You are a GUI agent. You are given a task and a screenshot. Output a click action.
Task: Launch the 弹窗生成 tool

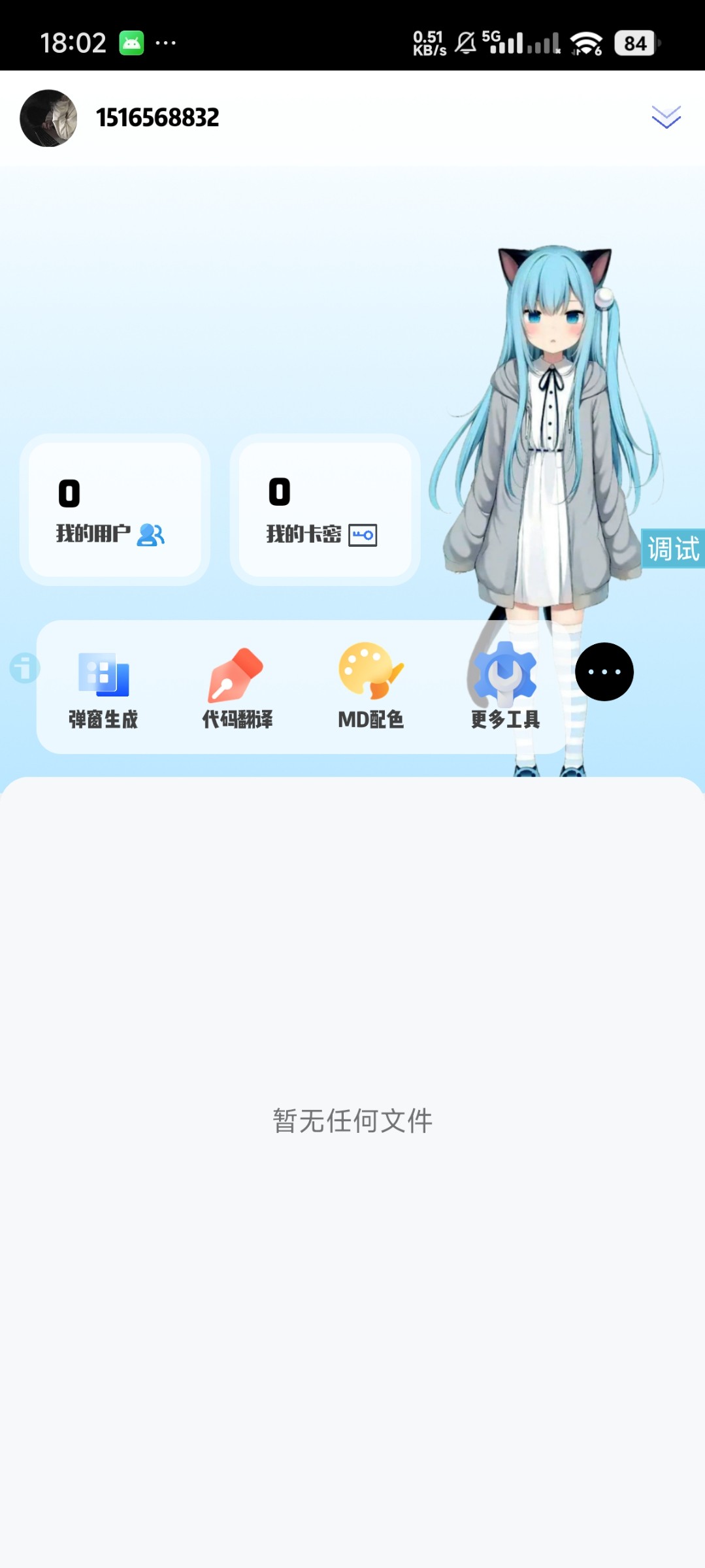coord(103,687)
